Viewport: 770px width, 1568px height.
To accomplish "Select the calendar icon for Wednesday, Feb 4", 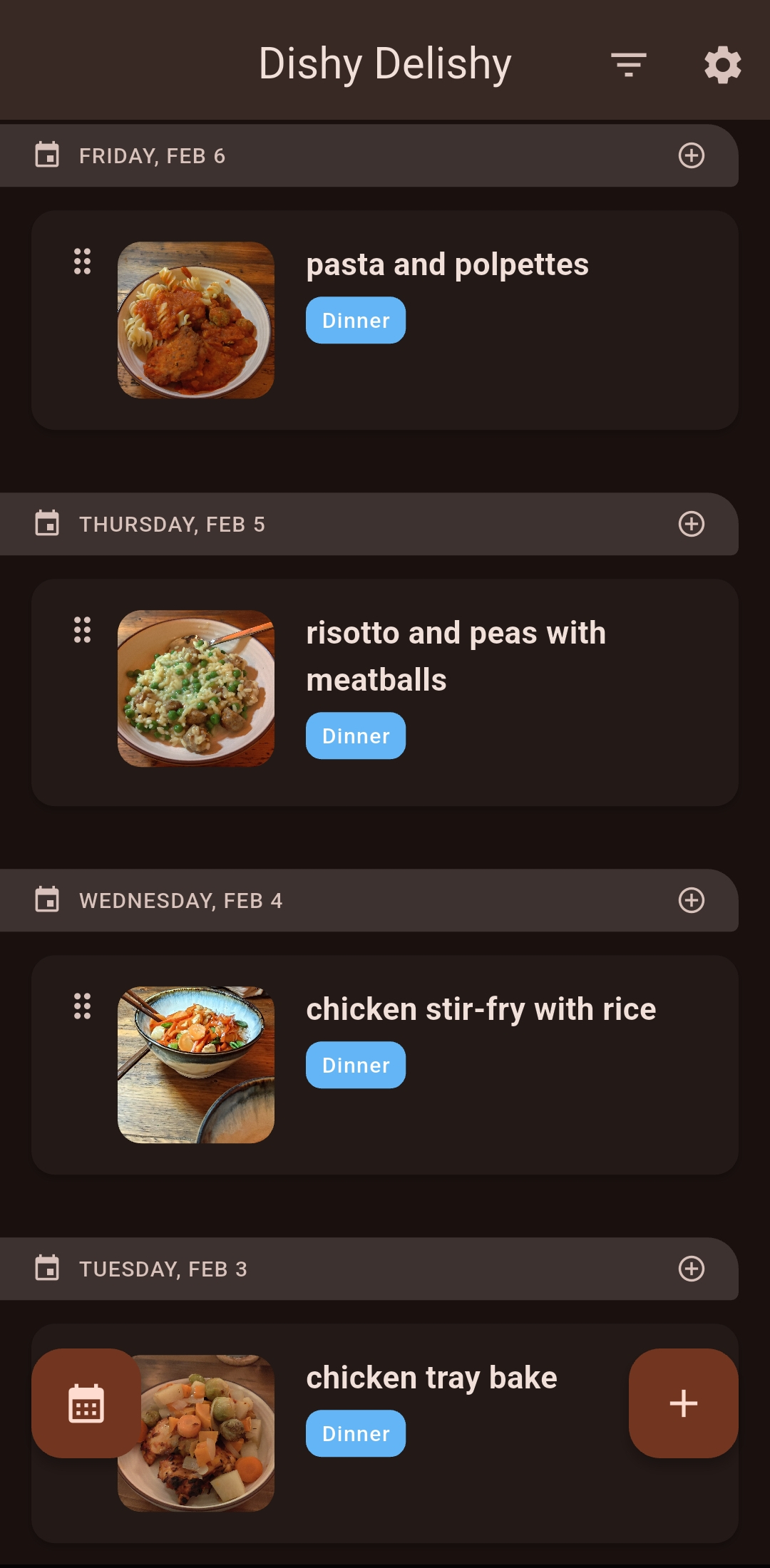I will coord(47,900).
